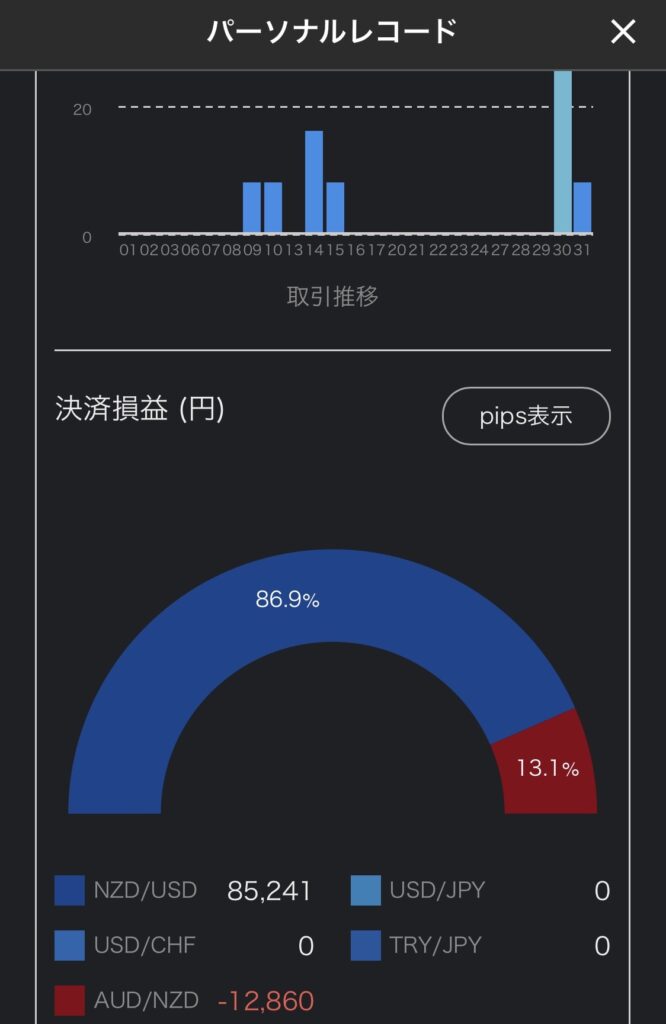Close the パーソナルレコード screen
Screen dimensions: 666x1024
[x=623, y=31]
